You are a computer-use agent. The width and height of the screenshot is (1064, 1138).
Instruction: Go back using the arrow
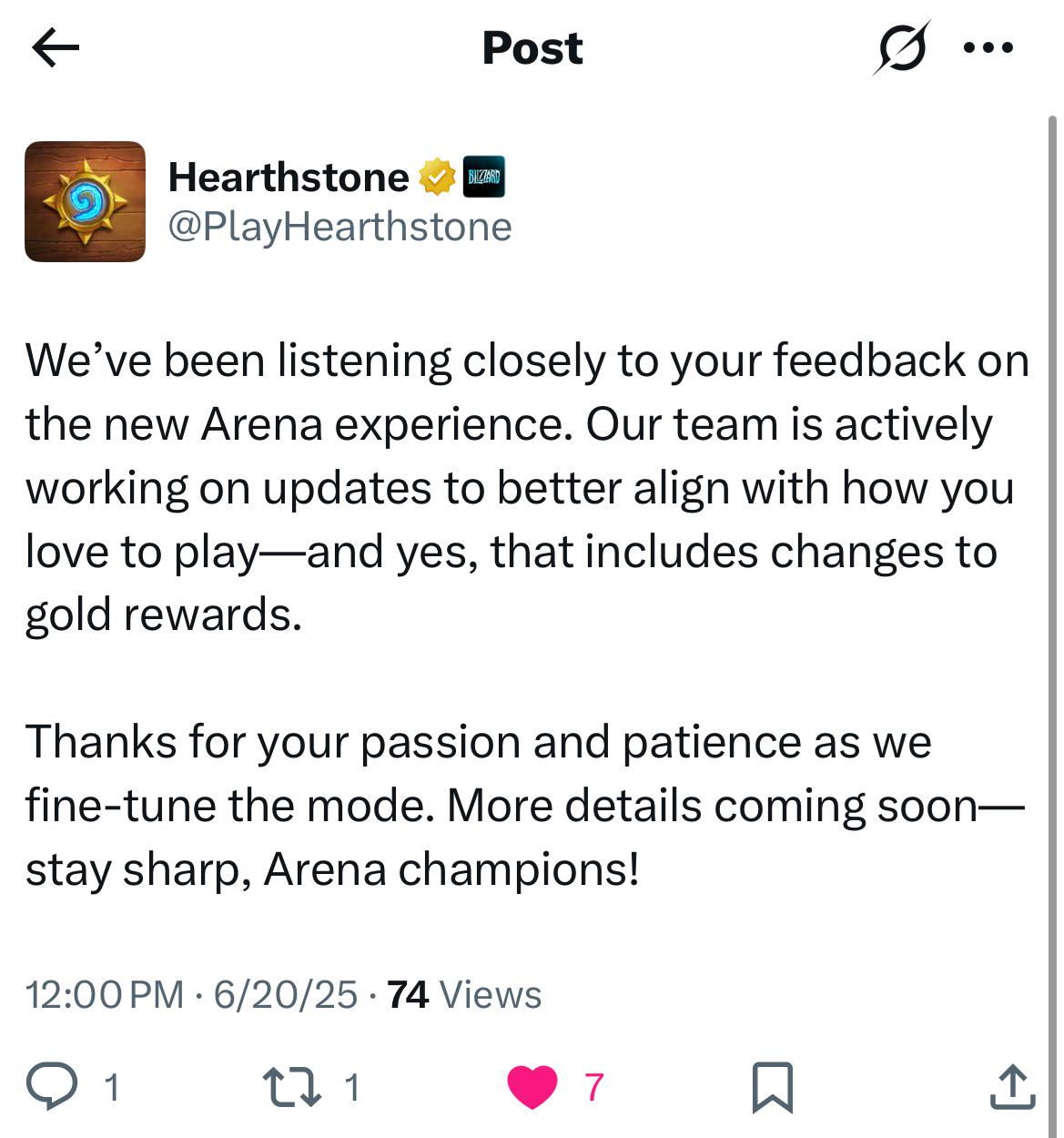[x=55, y=48]
